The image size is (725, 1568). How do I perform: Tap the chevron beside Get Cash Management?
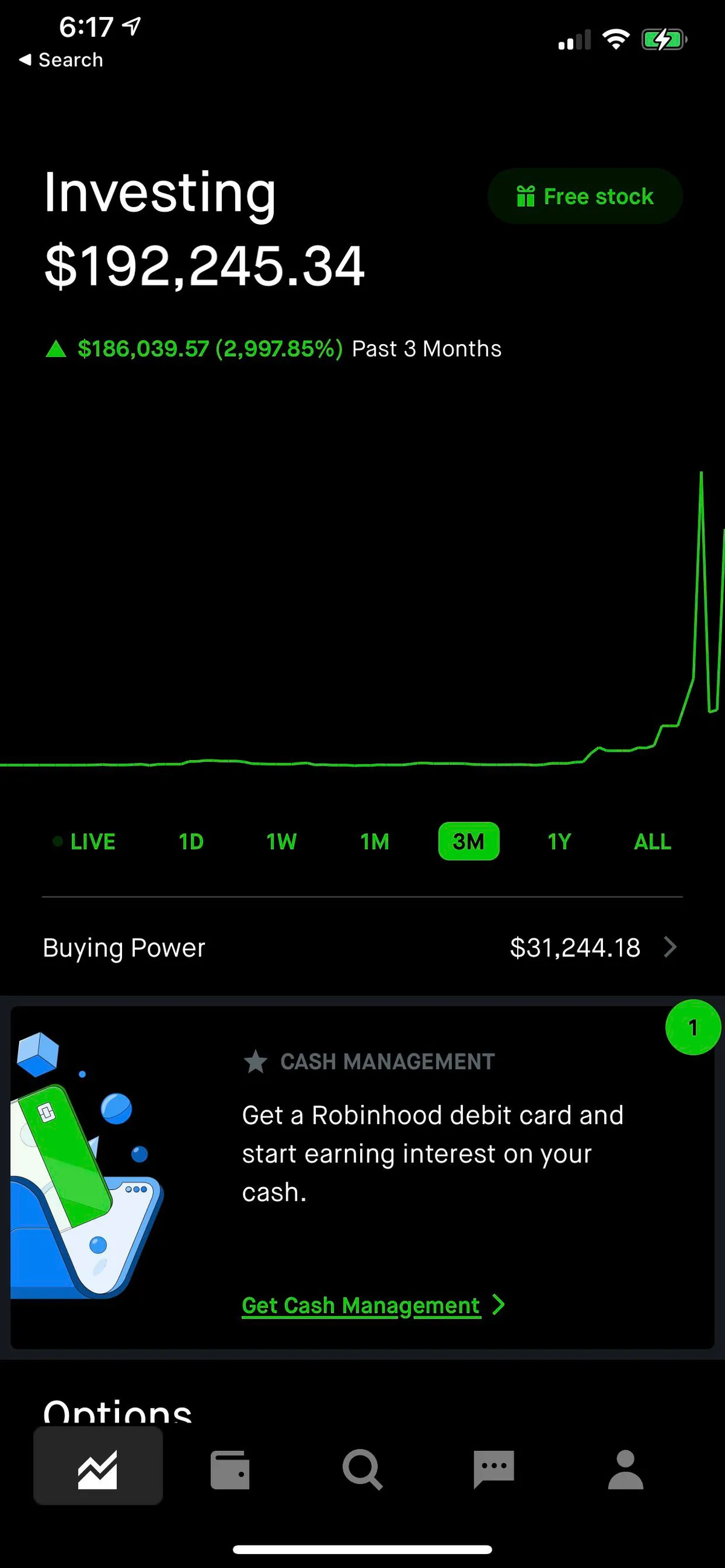point(499,1304)
